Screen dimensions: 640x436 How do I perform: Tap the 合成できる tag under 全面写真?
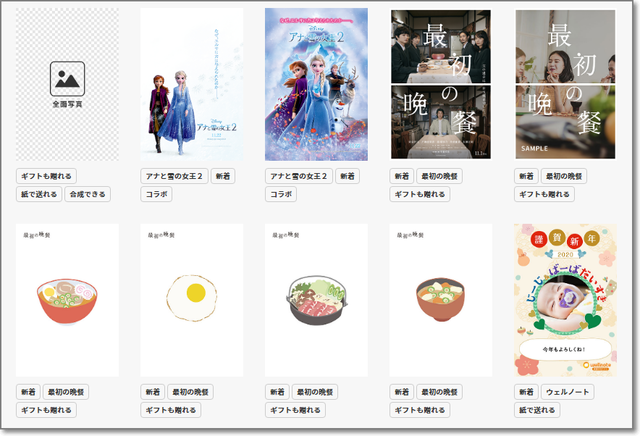click(x=87, y=194)
